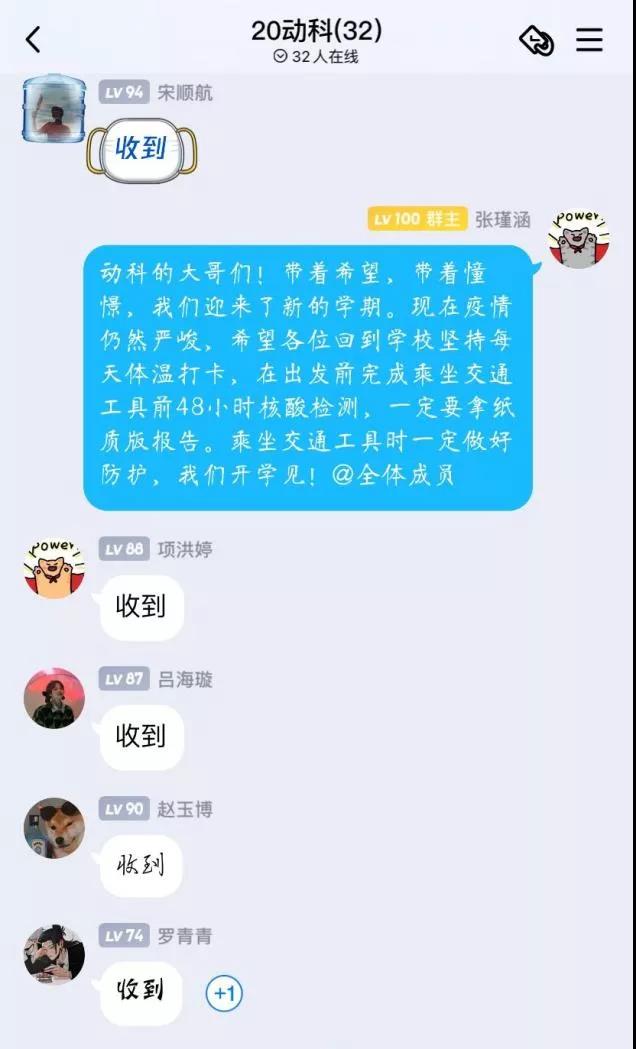Open 罗青青's profile avatar

coord(54,955)
